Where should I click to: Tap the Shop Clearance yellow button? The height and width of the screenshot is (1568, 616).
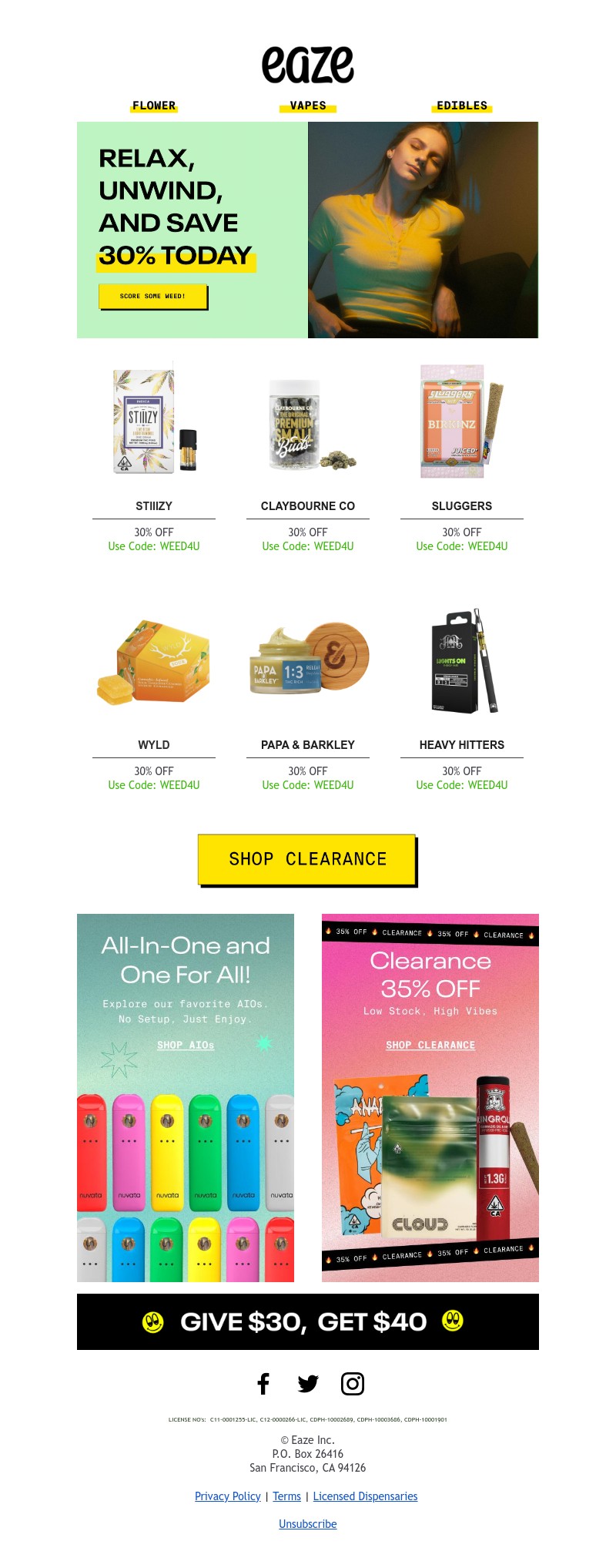(307, 859)
